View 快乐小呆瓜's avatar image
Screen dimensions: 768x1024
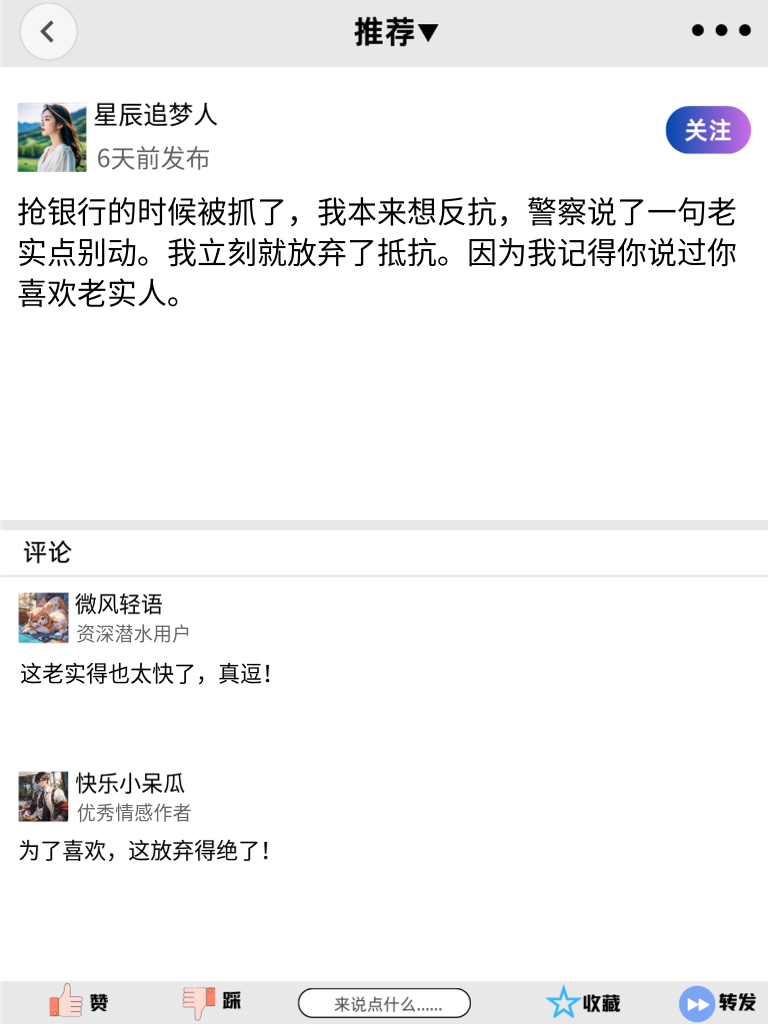43,796
